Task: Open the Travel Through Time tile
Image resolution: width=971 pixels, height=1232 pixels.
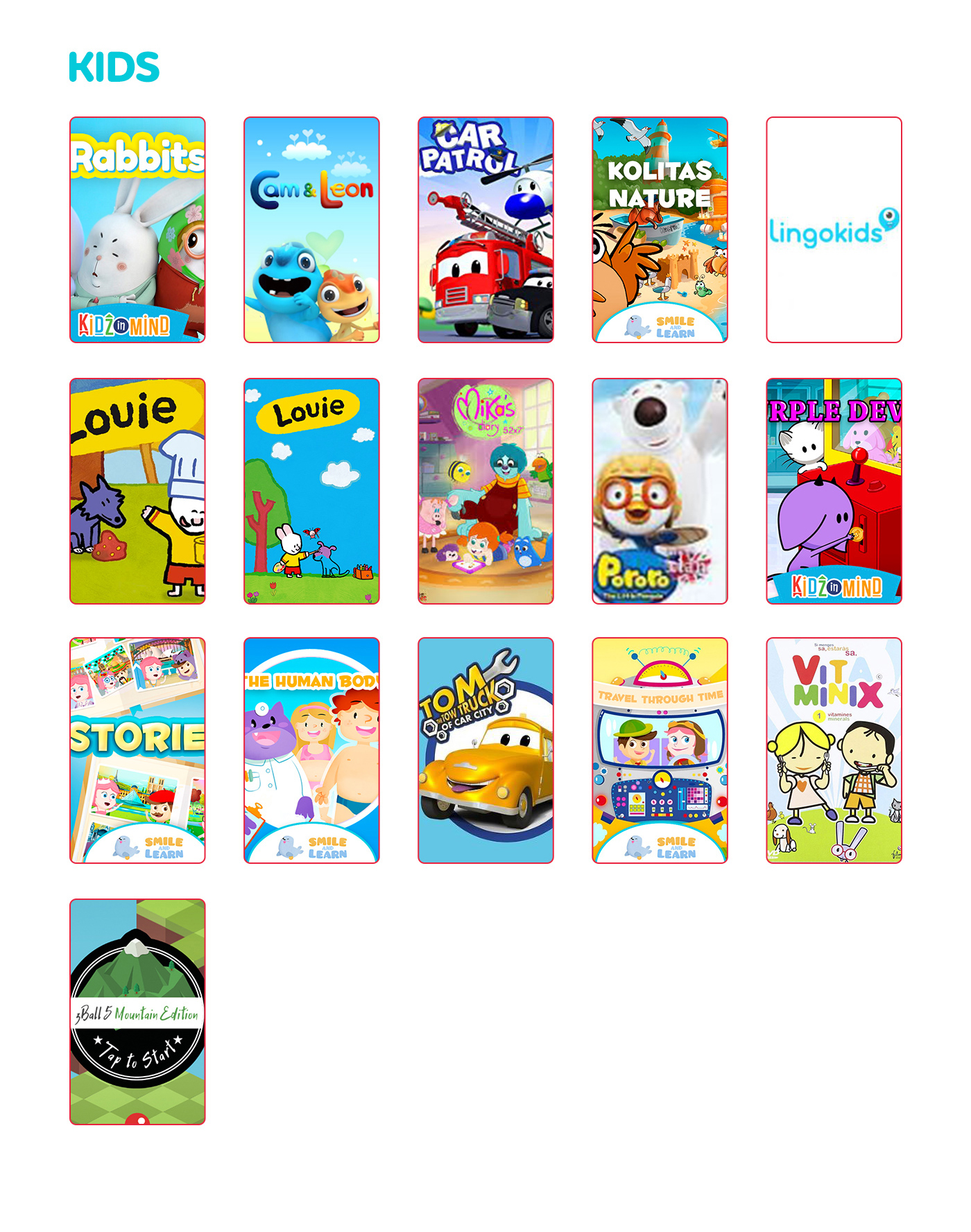Action: tap(660, 750)
